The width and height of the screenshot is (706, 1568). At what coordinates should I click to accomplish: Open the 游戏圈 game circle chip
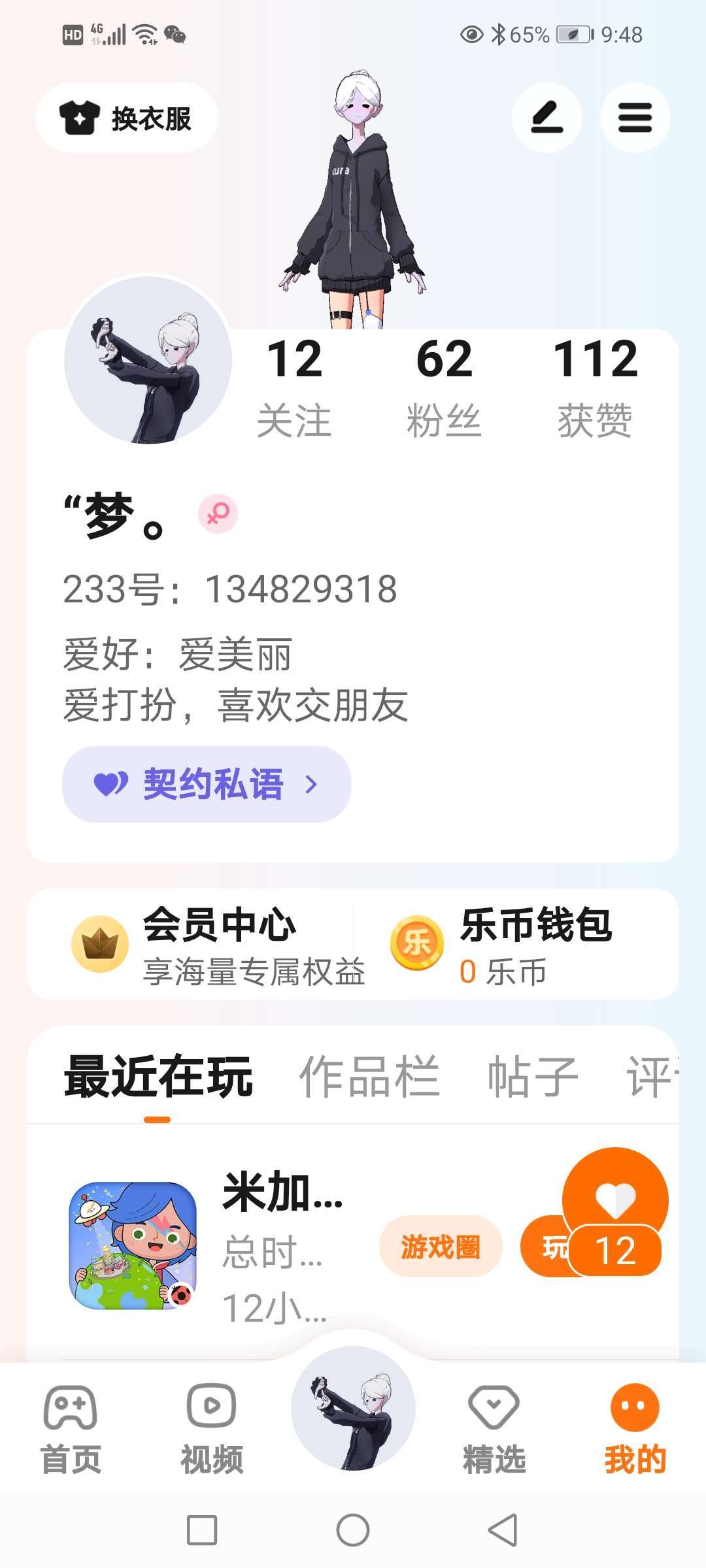pyautogui.click(x=441, y=1247)
